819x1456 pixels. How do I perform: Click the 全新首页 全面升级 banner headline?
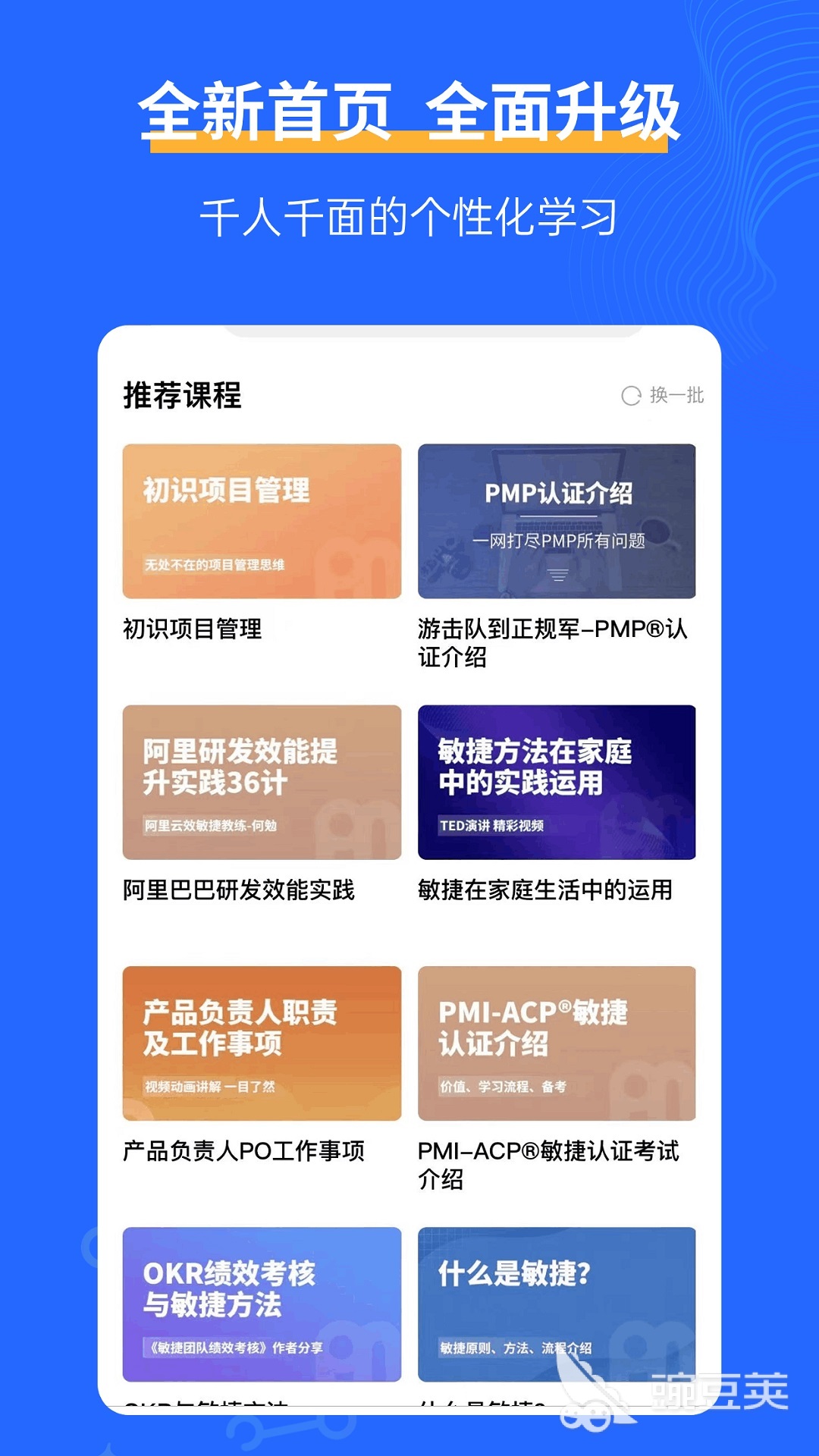409,114
